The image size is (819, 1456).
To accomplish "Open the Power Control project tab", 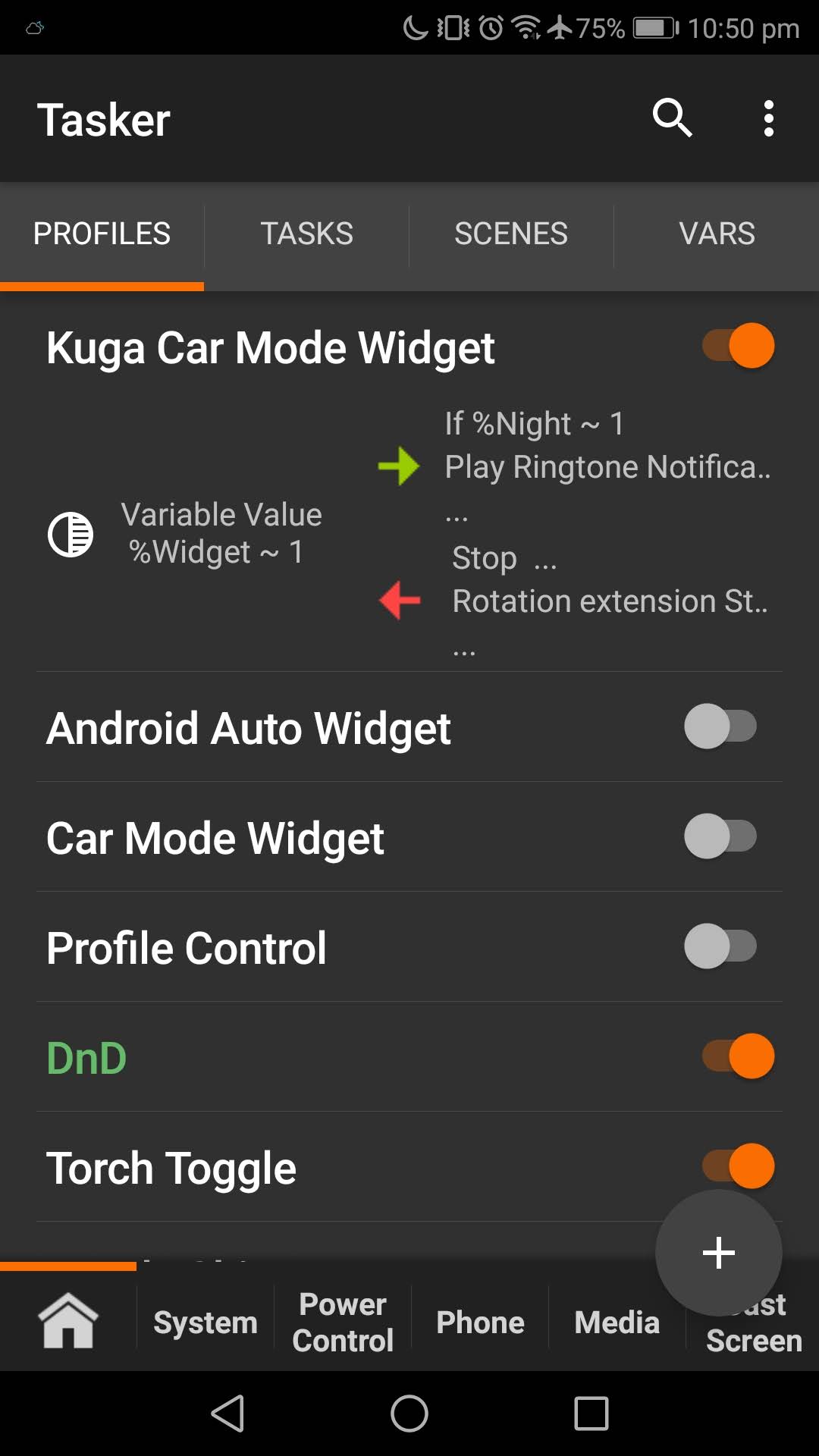I will [343, 1323].
